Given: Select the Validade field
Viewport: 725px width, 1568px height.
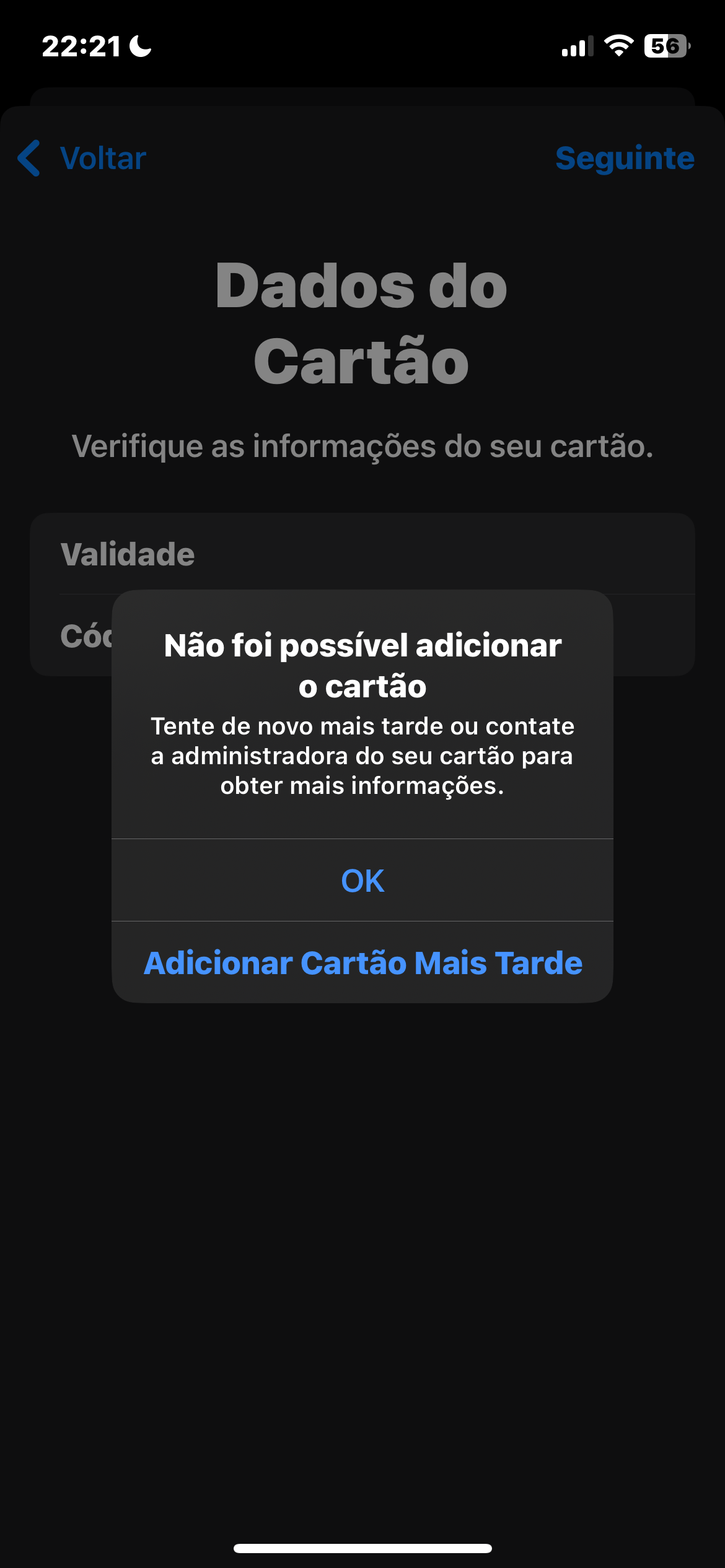Looking at the screenshot, I should (362, 554).
